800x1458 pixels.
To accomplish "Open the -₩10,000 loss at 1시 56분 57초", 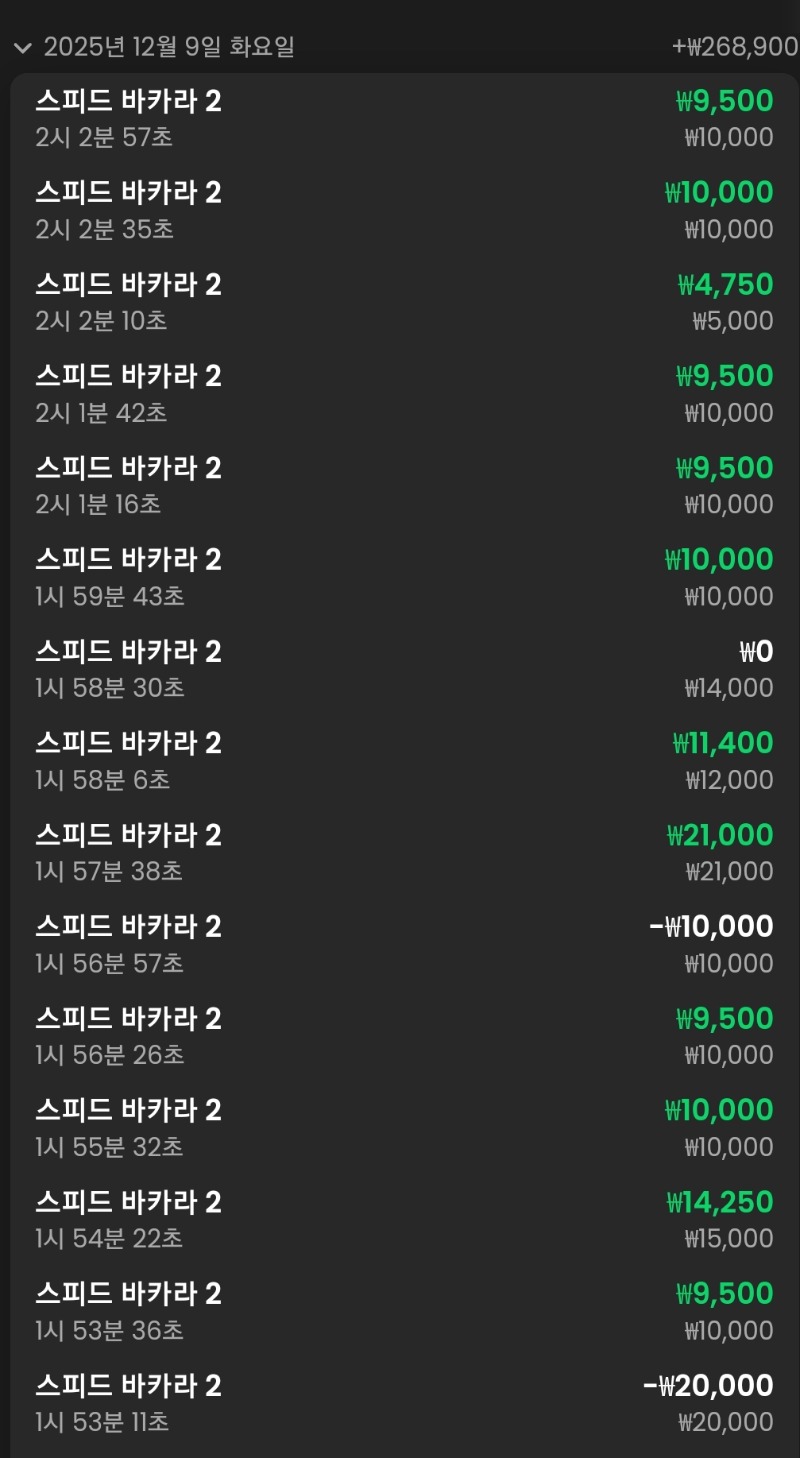I will click(x=400, y=944).
